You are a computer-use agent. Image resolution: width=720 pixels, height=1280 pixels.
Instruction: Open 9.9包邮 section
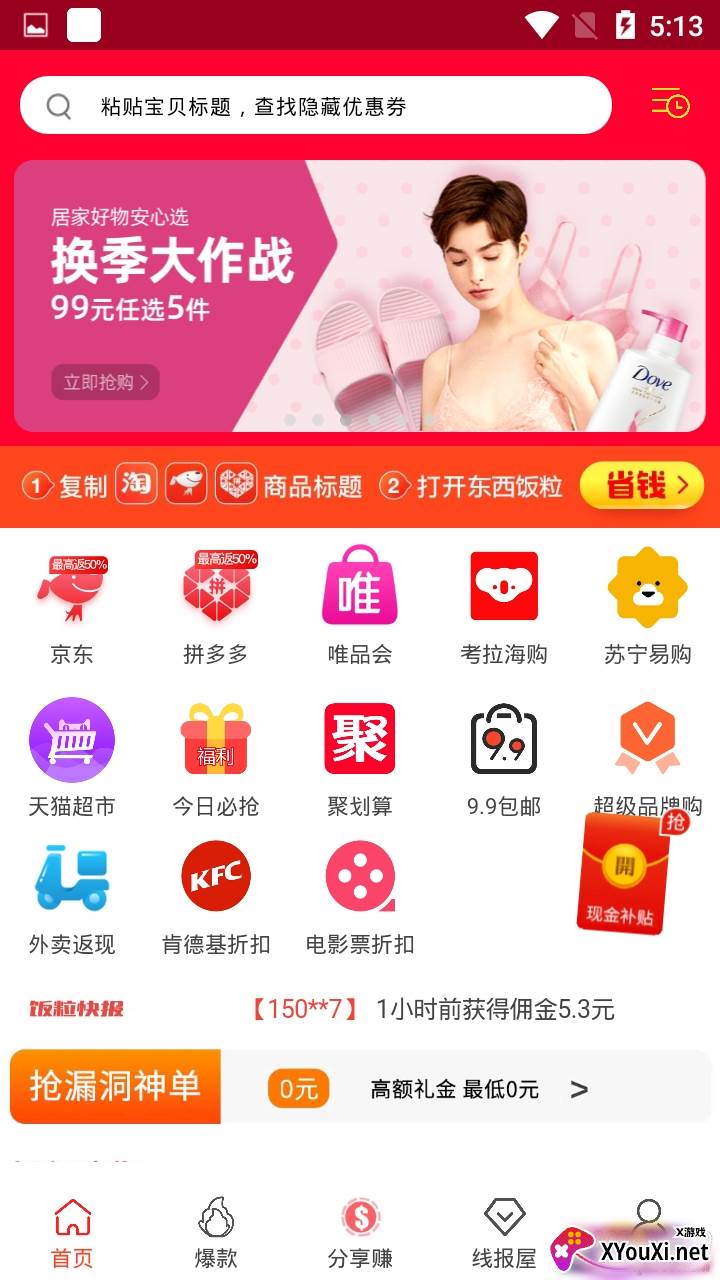(x=504, y=757)
